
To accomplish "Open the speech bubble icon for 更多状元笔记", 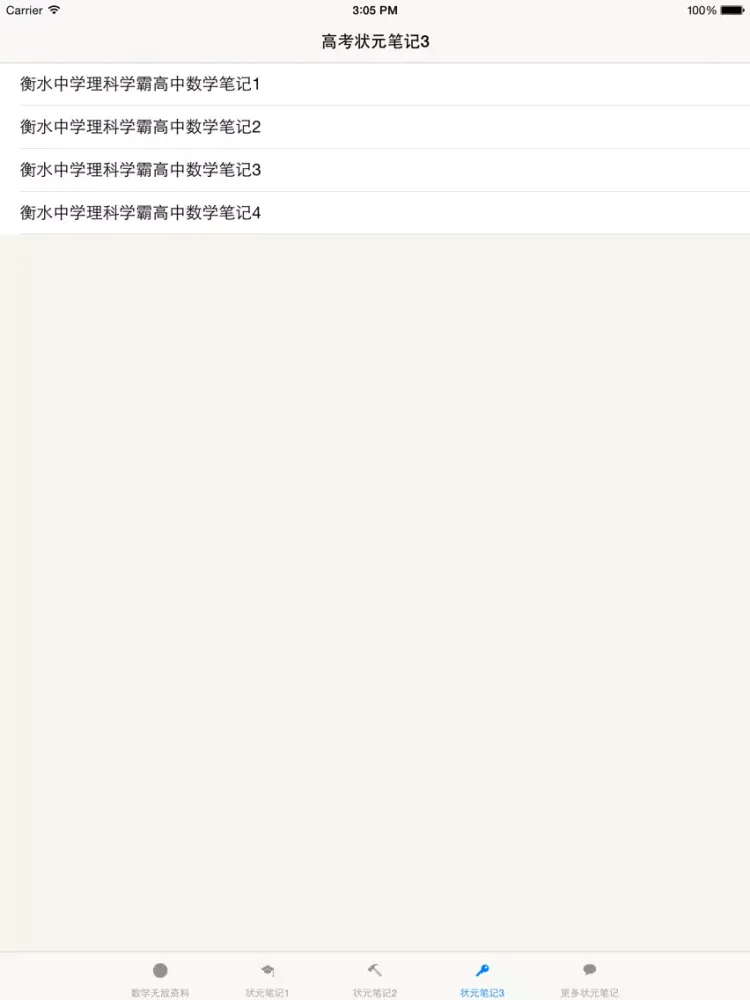I will coord(589,969).
